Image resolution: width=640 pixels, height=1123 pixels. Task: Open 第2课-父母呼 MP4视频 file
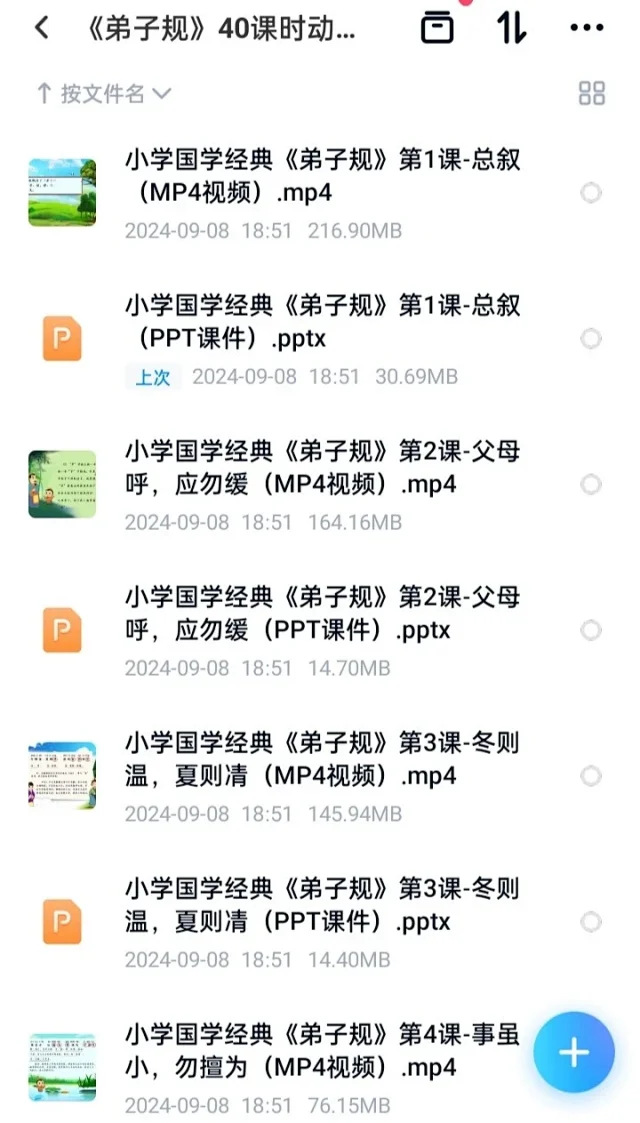(322, 468)
